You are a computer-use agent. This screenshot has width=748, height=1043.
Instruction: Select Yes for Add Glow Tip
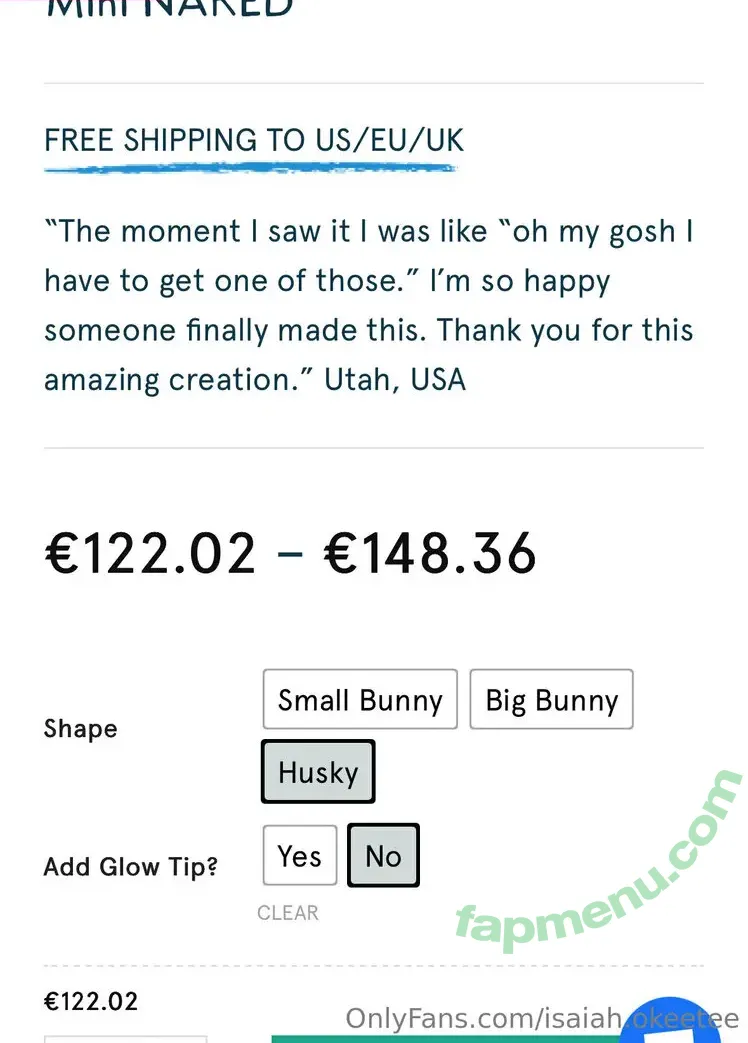(299, 855)
